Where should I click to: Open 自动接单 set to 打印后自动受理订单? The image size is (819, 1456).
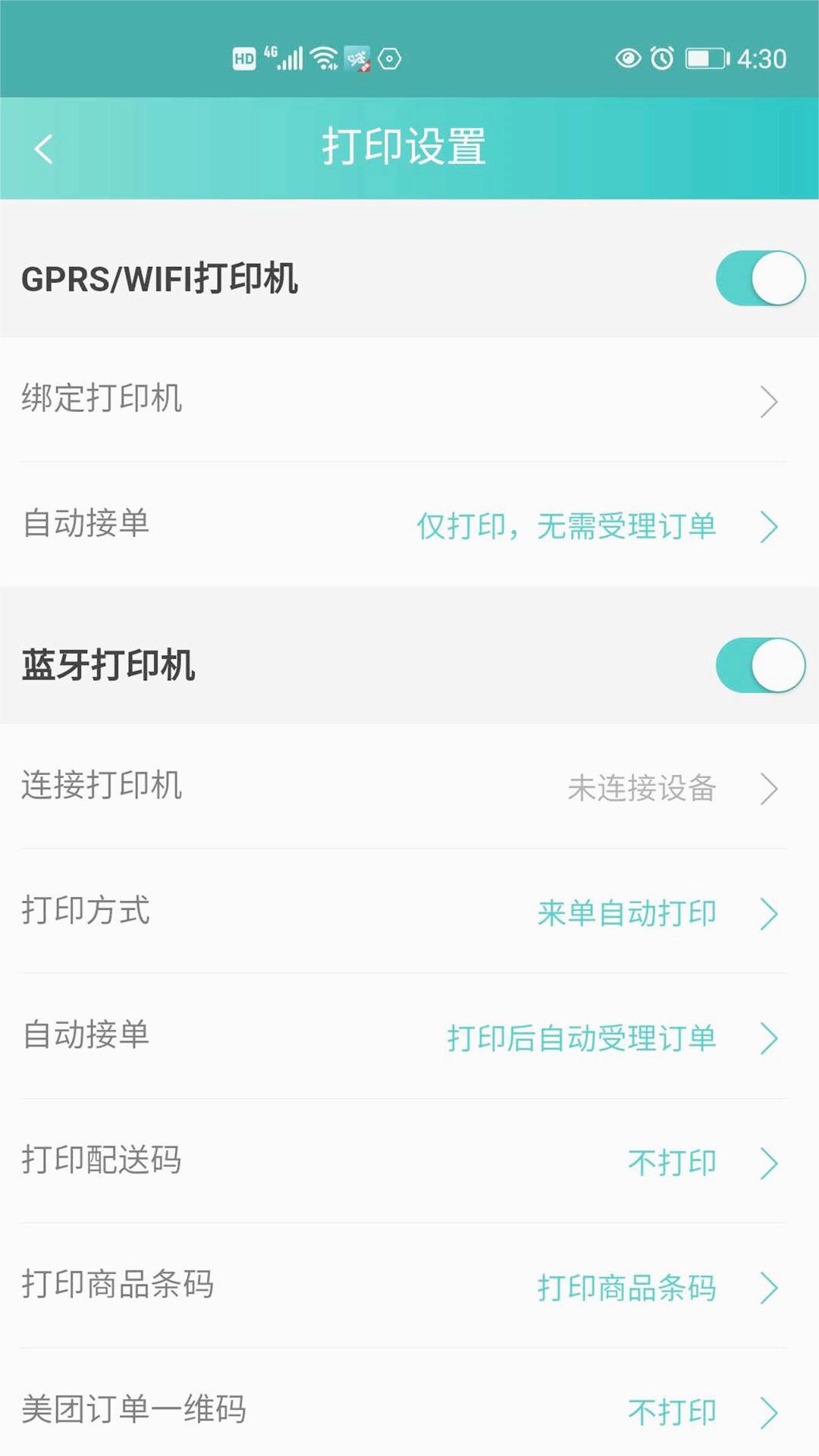(409, 1037)
